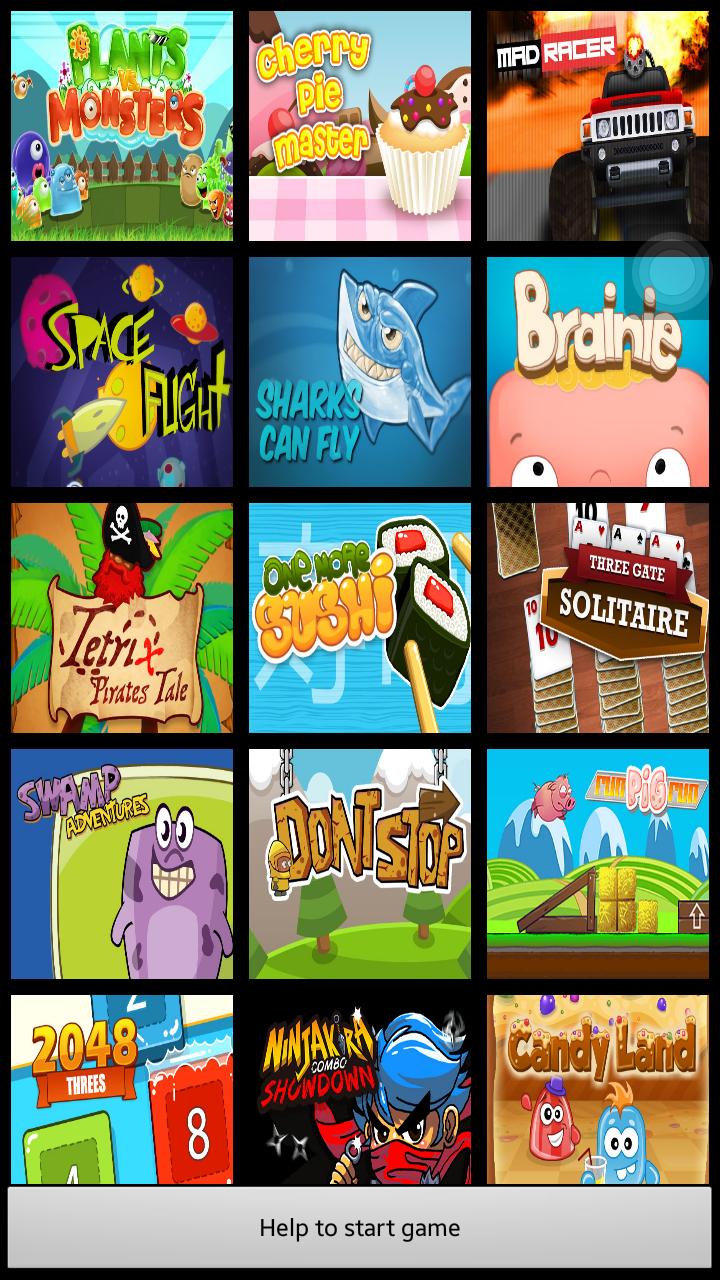Open Tetrix Pirates Tale
The width and height of the screenshot is (720, 1280).
pyautogui.click(x=122, y=618)
